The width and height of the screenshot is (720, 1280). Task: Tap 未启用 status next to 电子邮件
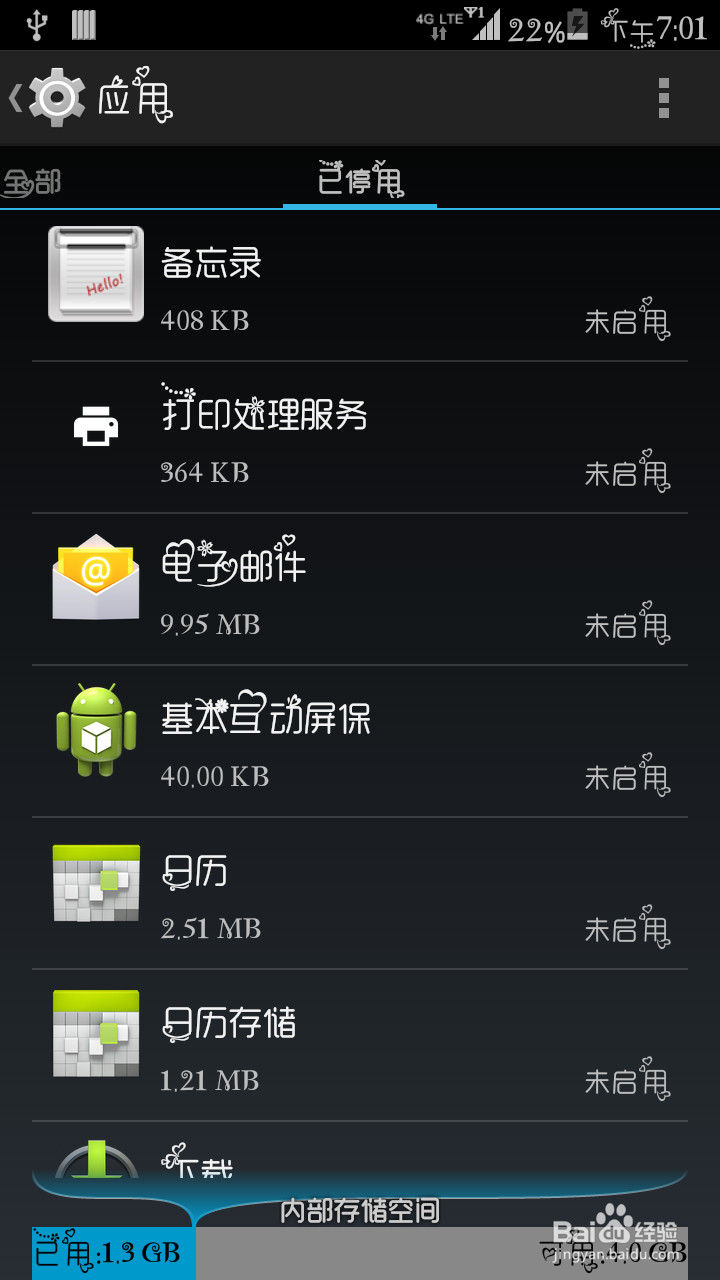coord(627,624)
